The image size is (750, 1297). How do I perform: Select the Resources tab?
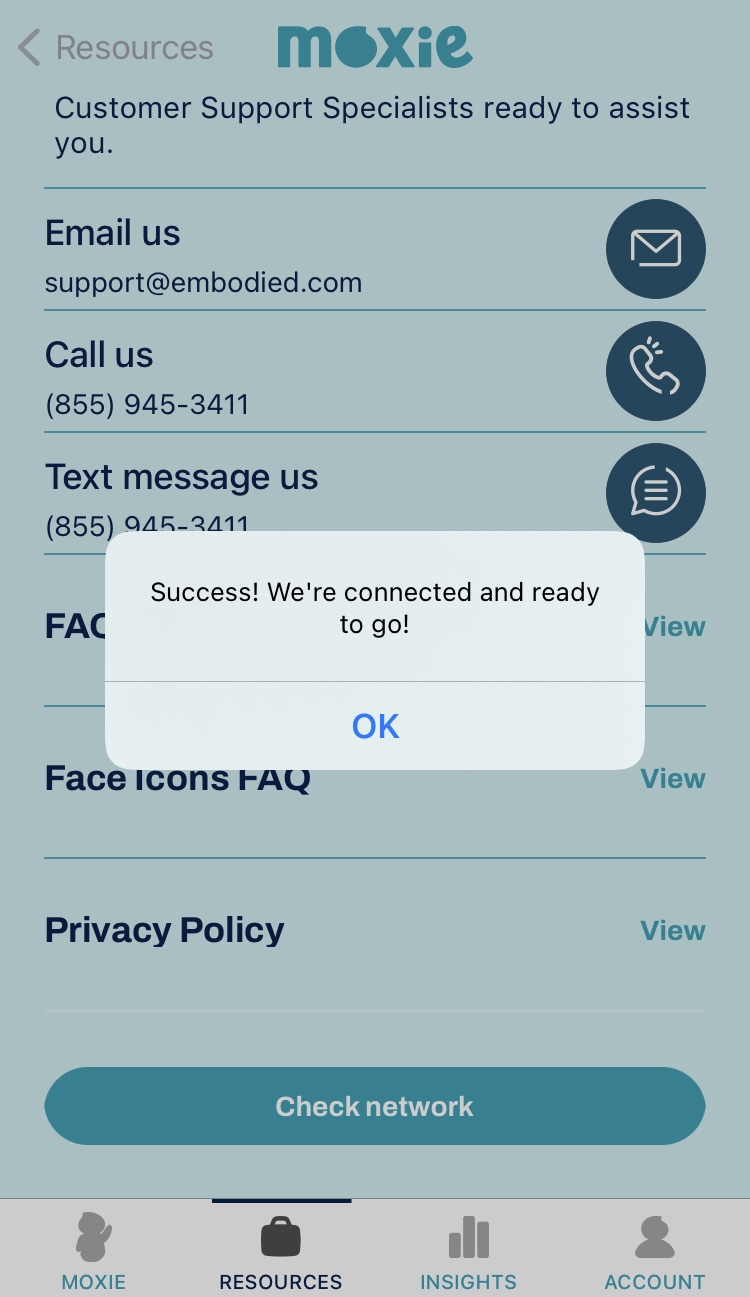click(281, 1251)
